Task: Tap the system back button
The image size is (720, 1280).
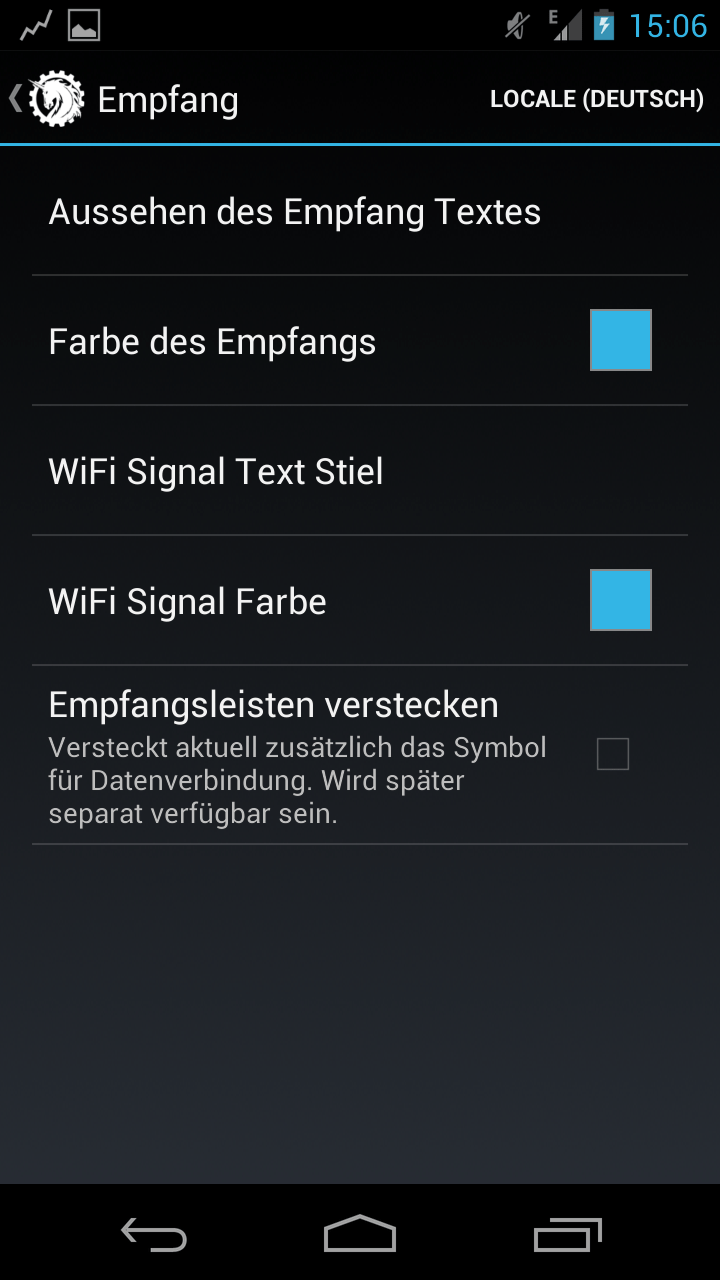Action: tap(154, 1234)
